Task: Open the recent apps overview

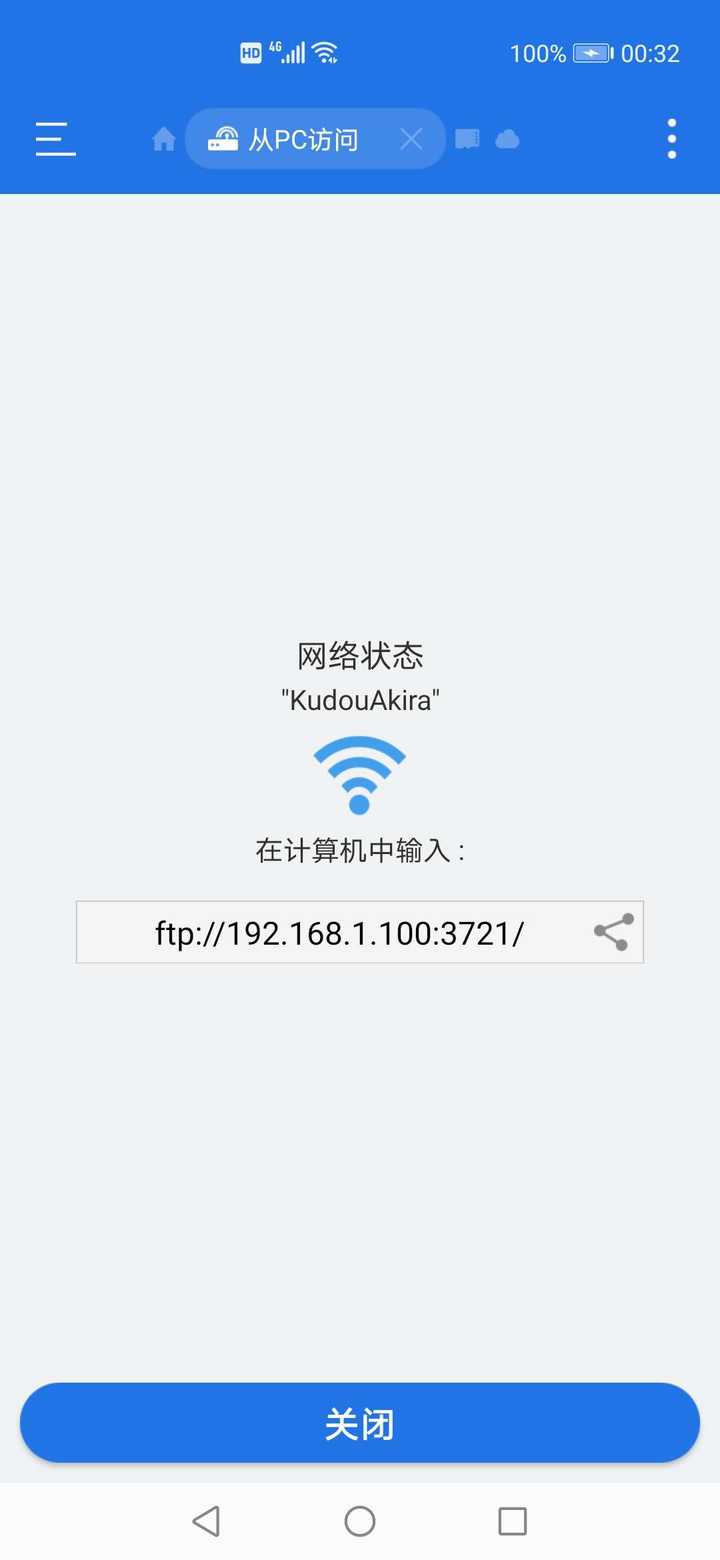Action: [513, 1521]
